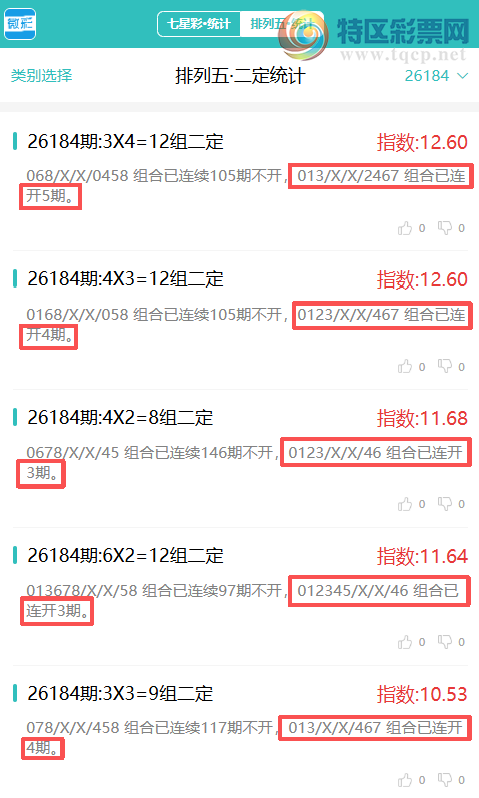Viewport: 479px width, 798px height.
Task: Switch to the 七星彩·统计 tab
Action: pos(199,24)
